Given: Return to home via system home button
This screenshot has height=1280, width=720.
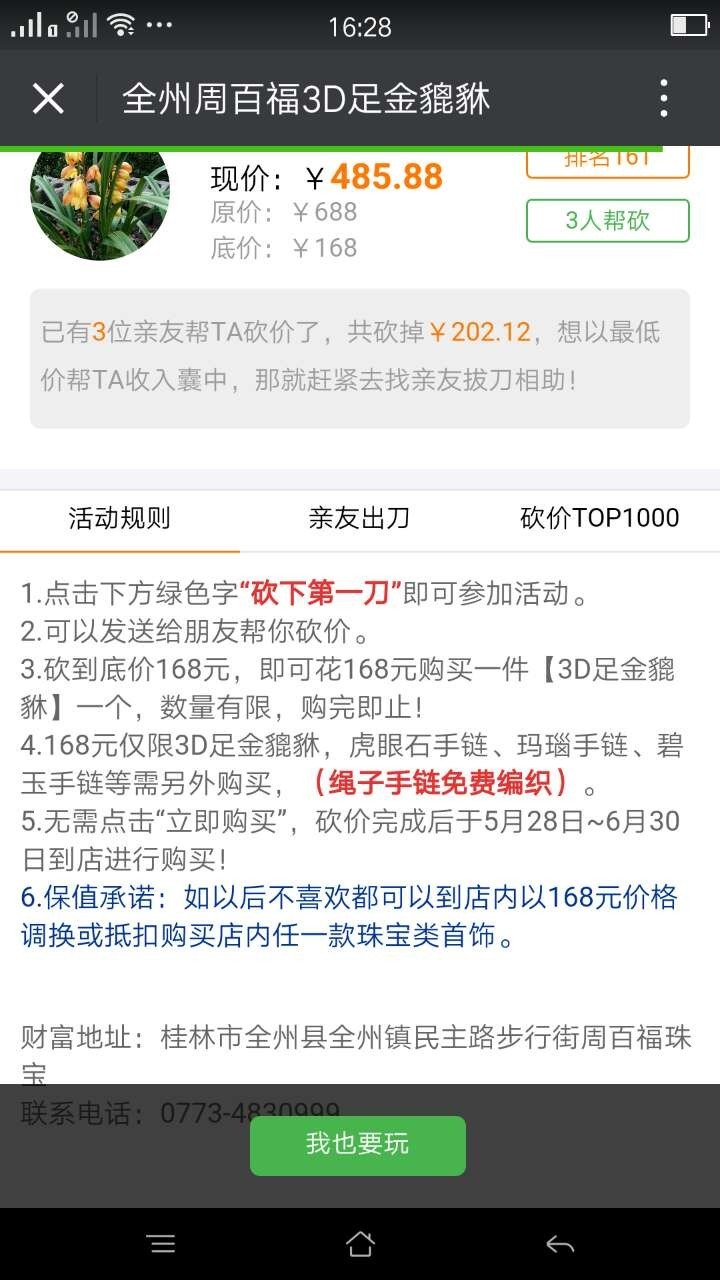Looking at the screenshot, I should 360,1244.
